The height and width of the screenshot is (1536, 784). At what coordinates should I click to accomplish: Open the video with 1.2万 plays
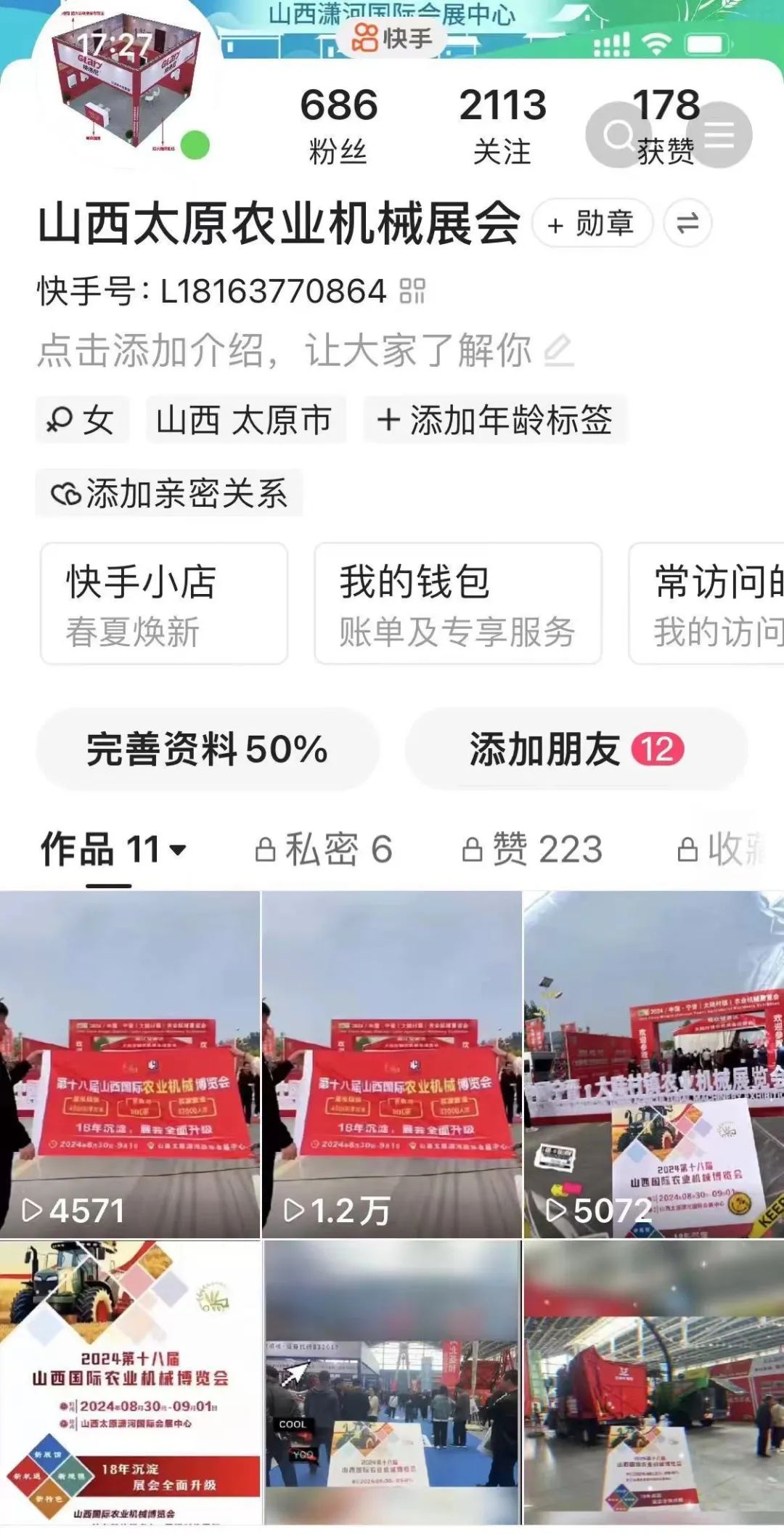392,1065
